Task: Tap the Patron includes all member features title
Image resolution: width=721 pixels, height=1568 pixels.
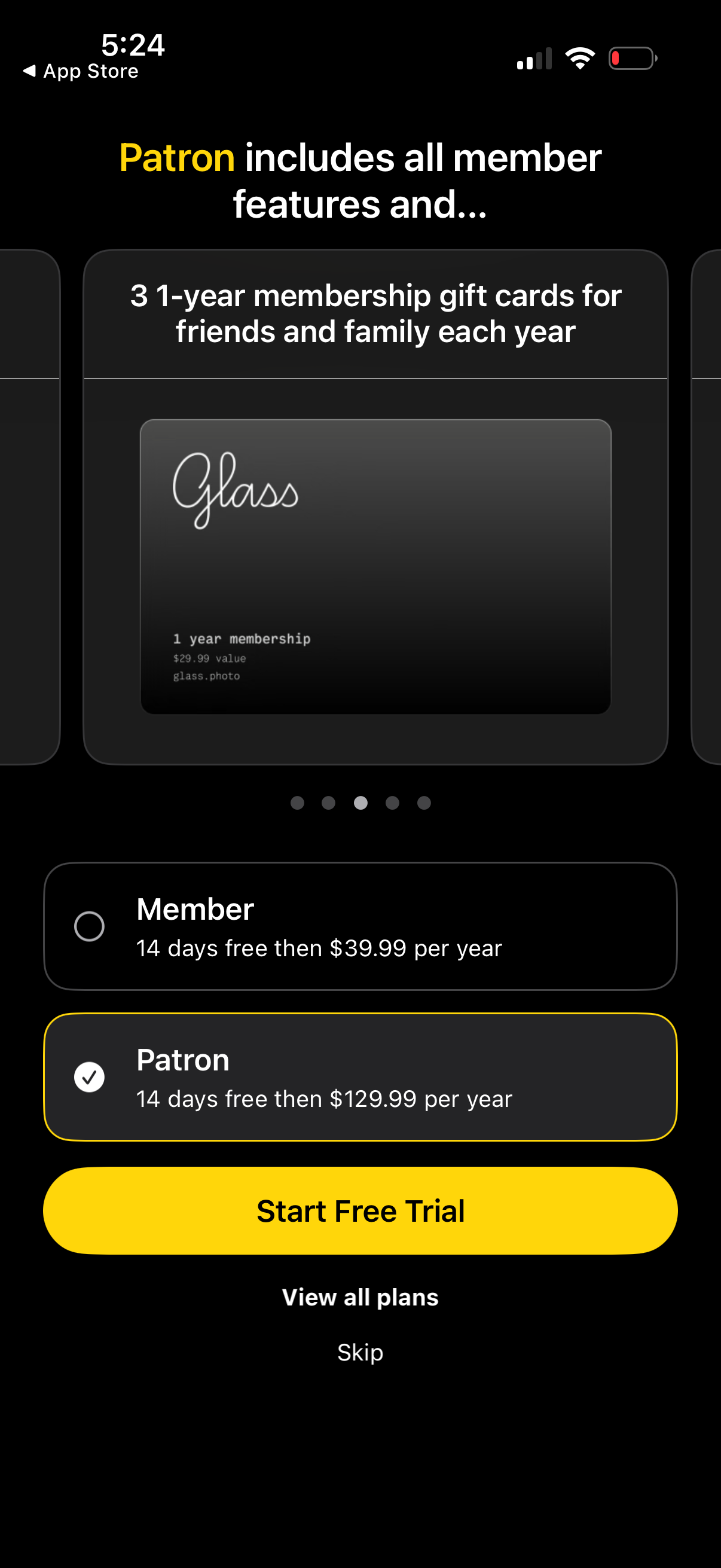Action: [360, 179]
